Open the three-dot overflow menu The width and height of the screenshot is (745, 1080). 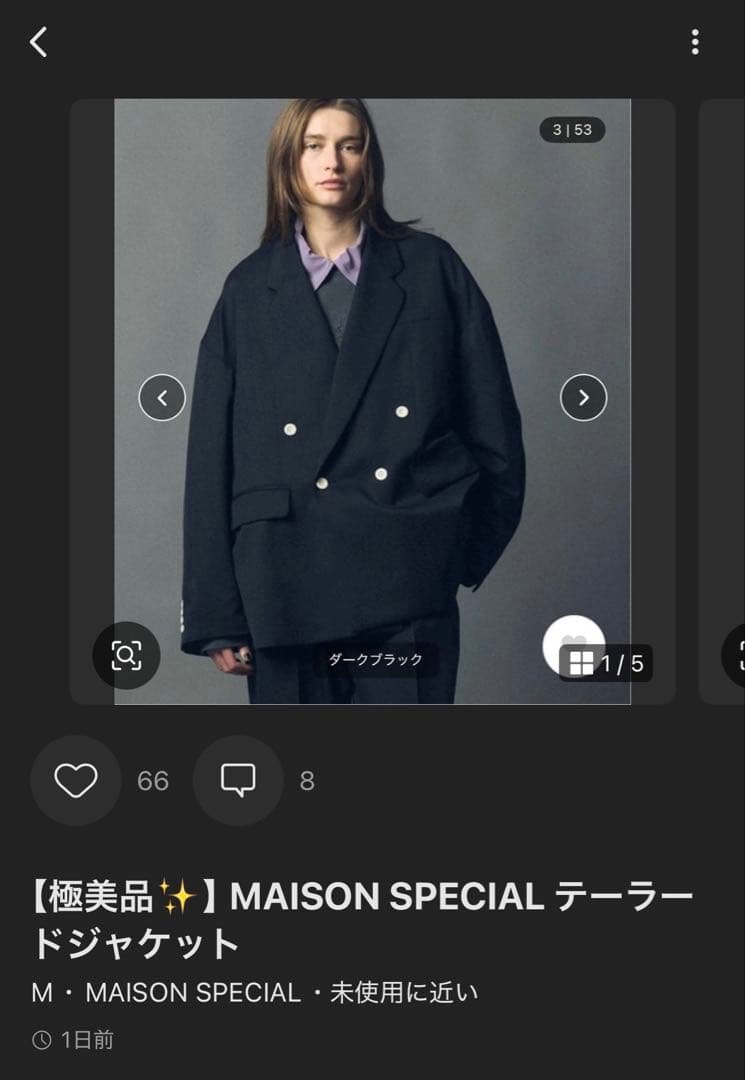pos(695,42)
